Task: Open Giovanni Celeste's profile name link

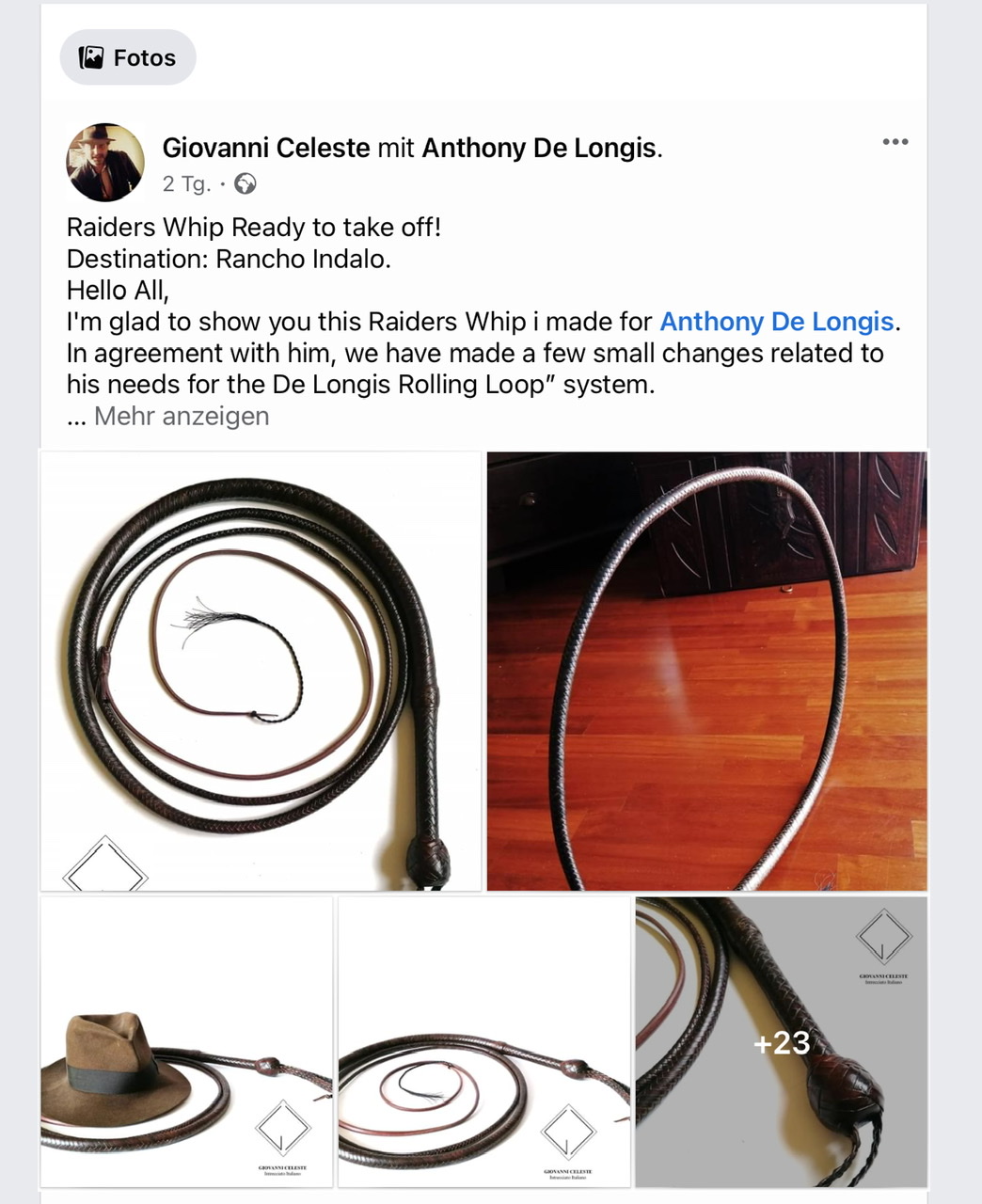Action: point(266,148)
